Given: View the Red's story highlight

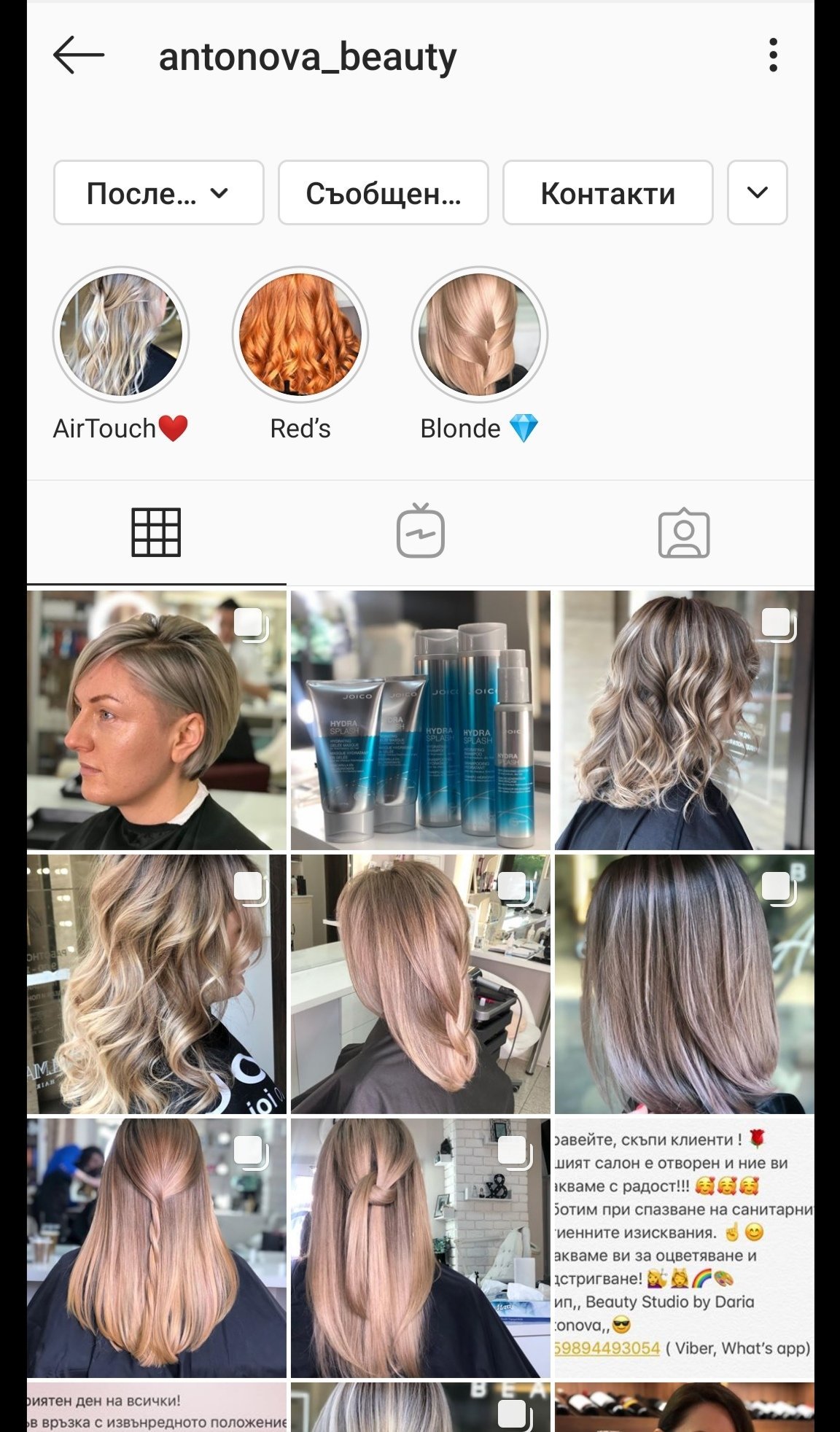Looking at the screenshot, I should click(x=300, y=335).
